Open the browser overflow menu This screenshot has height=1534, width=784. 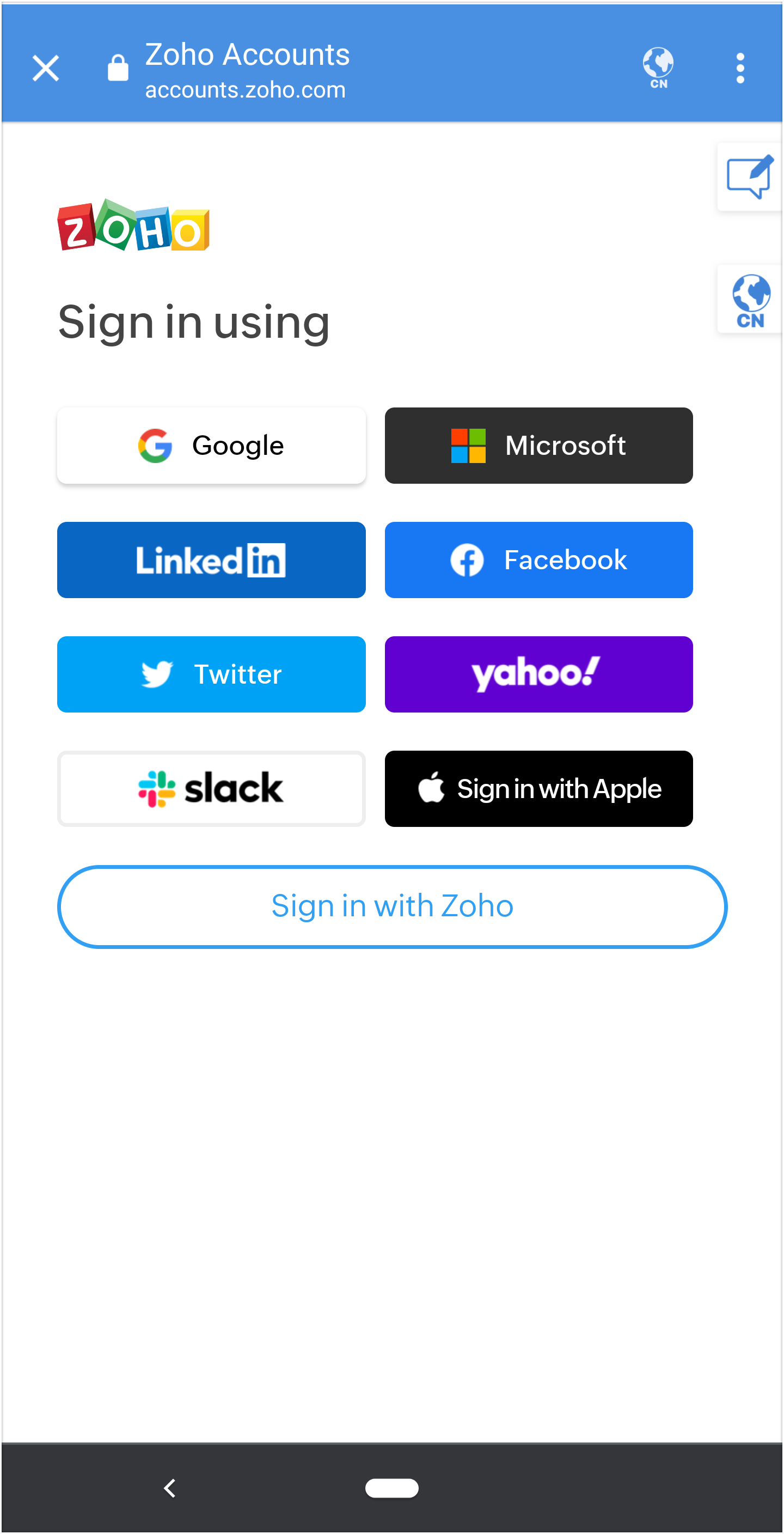click(x=740, y=68)
